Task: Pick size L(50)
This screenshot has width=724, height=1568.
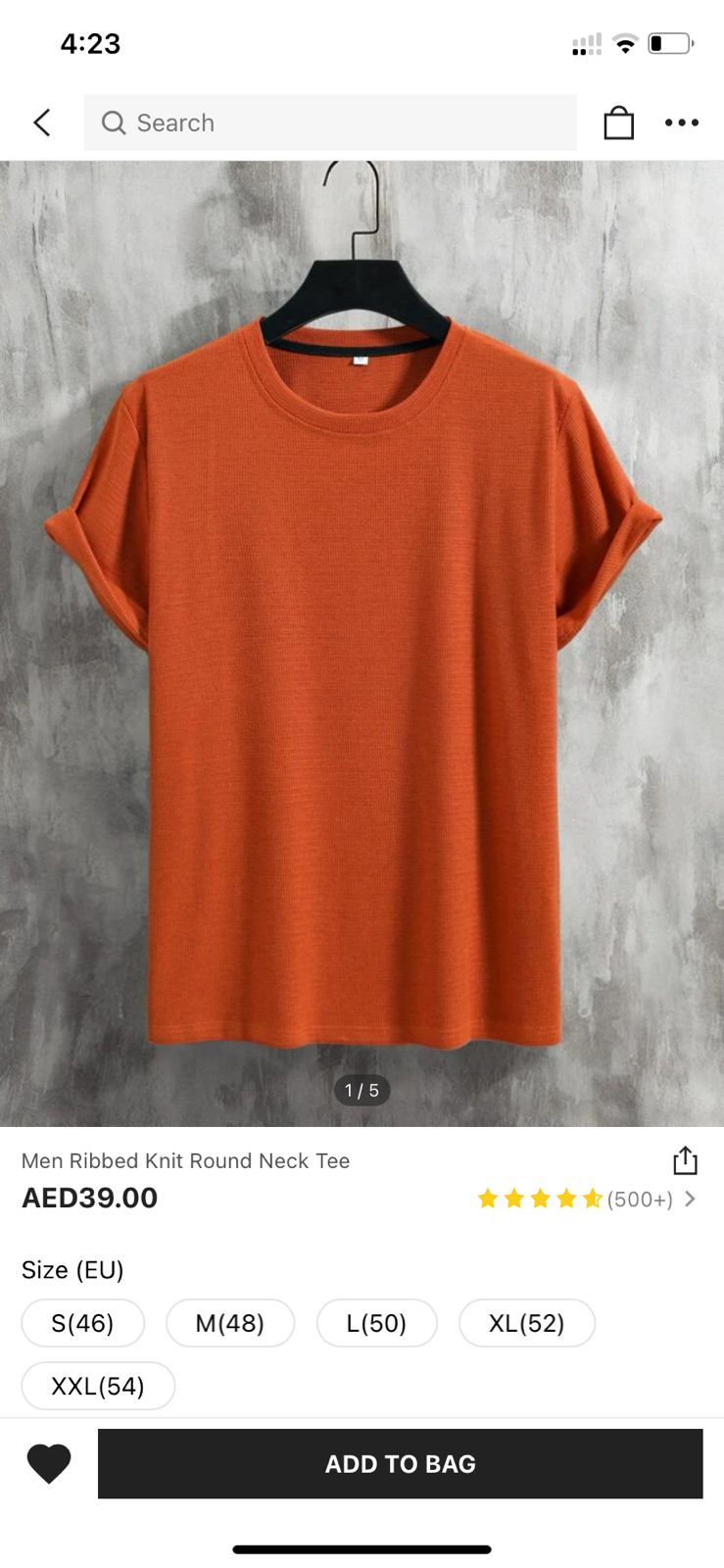Action: click(x=376, y=1323)
